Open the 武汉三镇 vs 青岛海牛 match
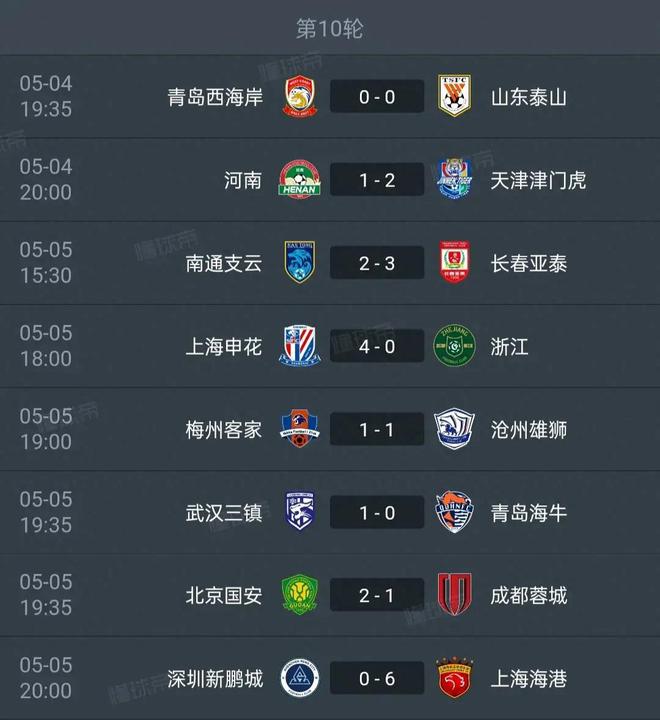Screen dimensions: 660x720 point(377,513)
